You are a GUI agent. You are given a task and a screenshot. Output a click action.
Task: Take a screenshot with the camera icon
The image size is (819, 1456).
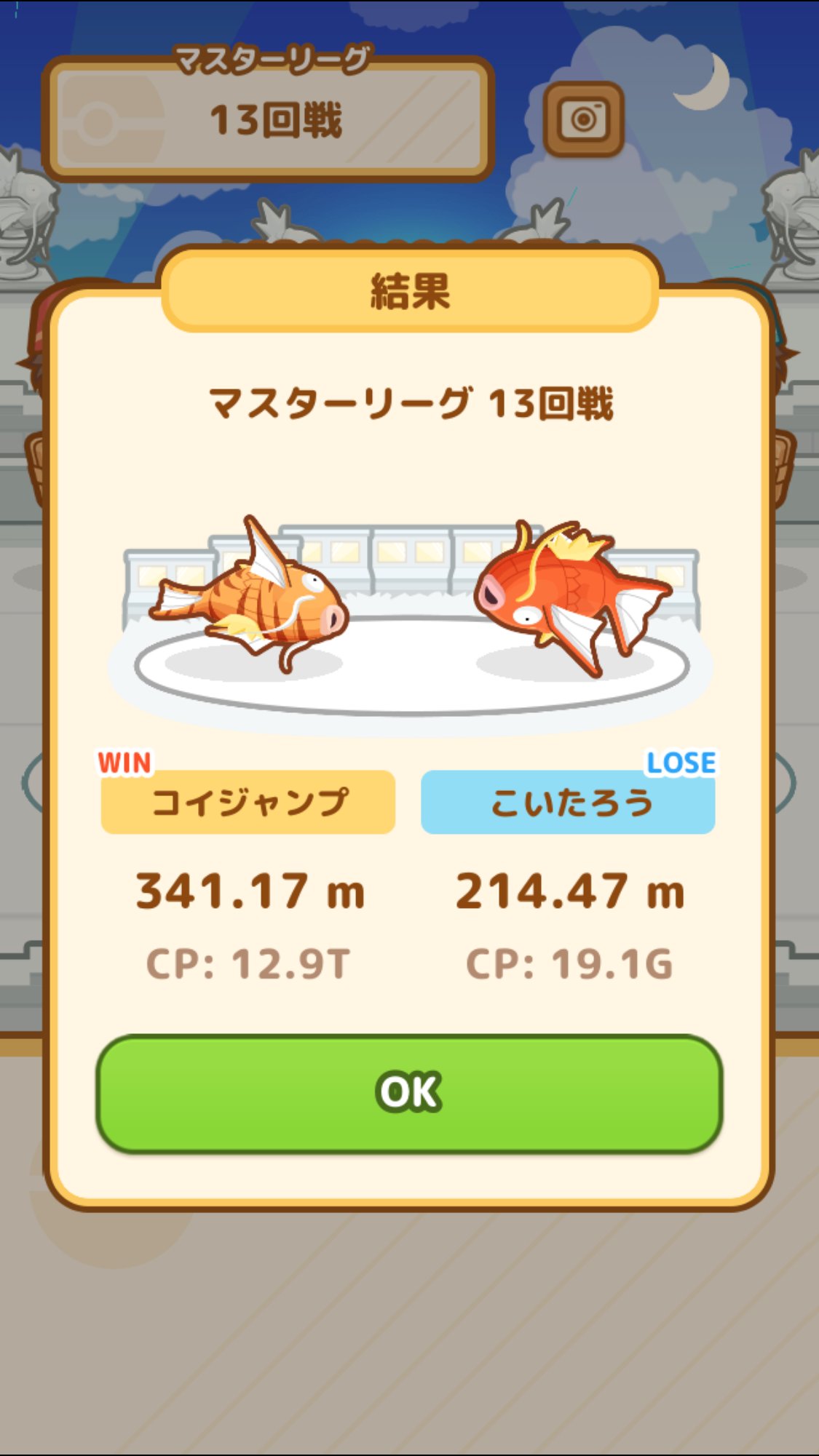(584, 119)
